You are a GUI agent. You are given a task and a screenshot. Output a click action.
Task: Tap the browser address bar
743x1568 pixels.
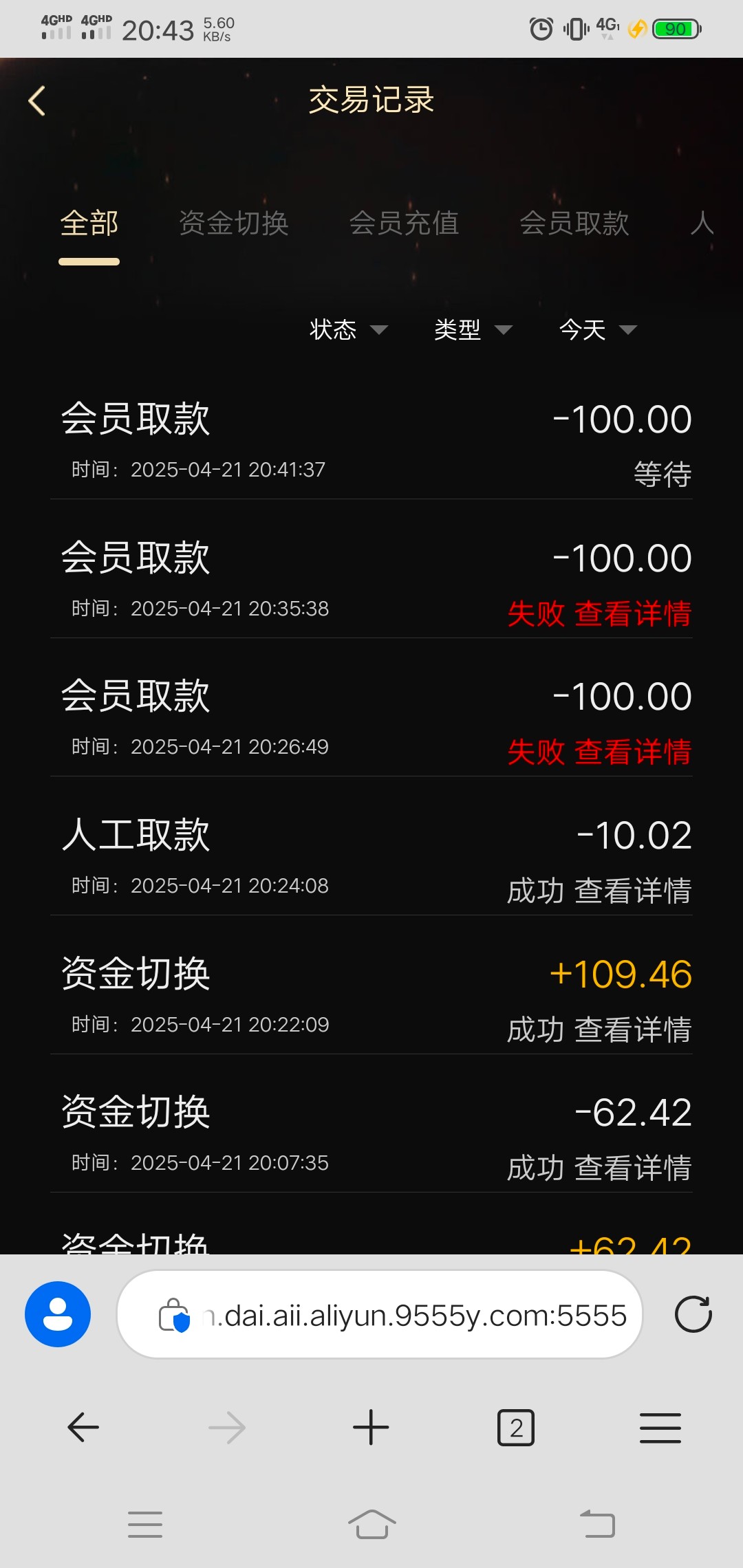(413, 1315)
